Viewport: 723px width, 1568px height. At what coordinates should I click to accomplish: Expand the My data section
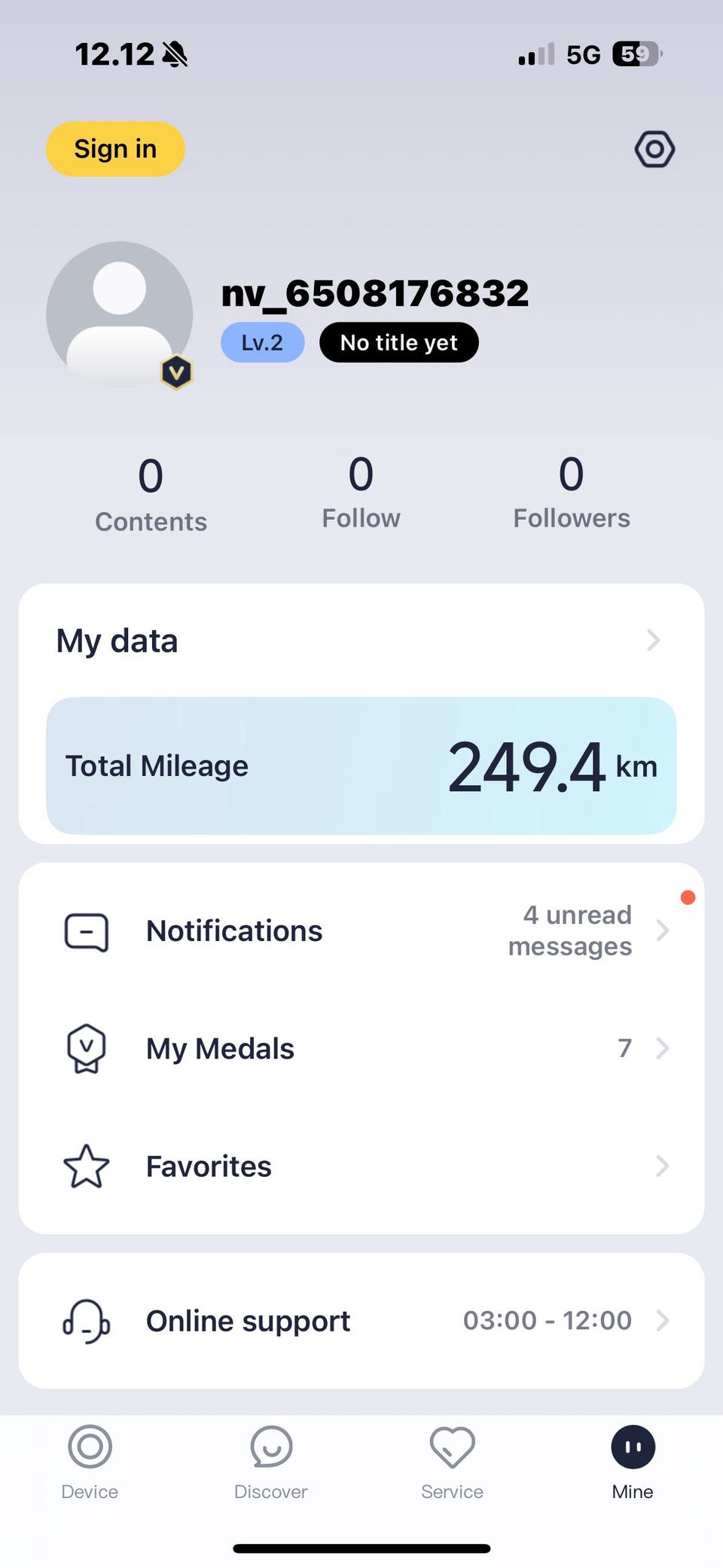click(x=361, y=640)
